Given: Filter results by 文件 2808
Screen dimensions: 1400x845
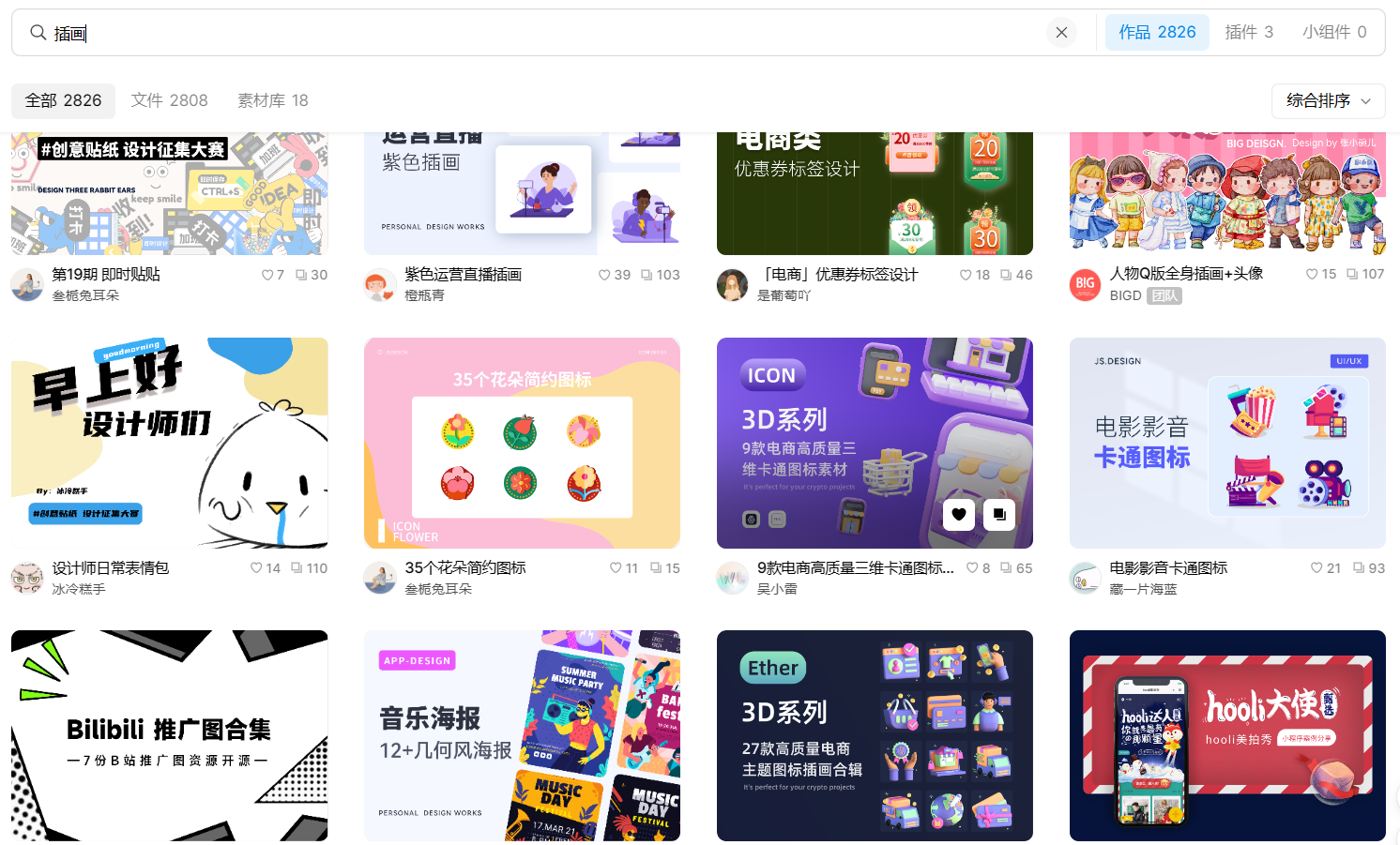Looking at the screenshot, I should [169, 100].
